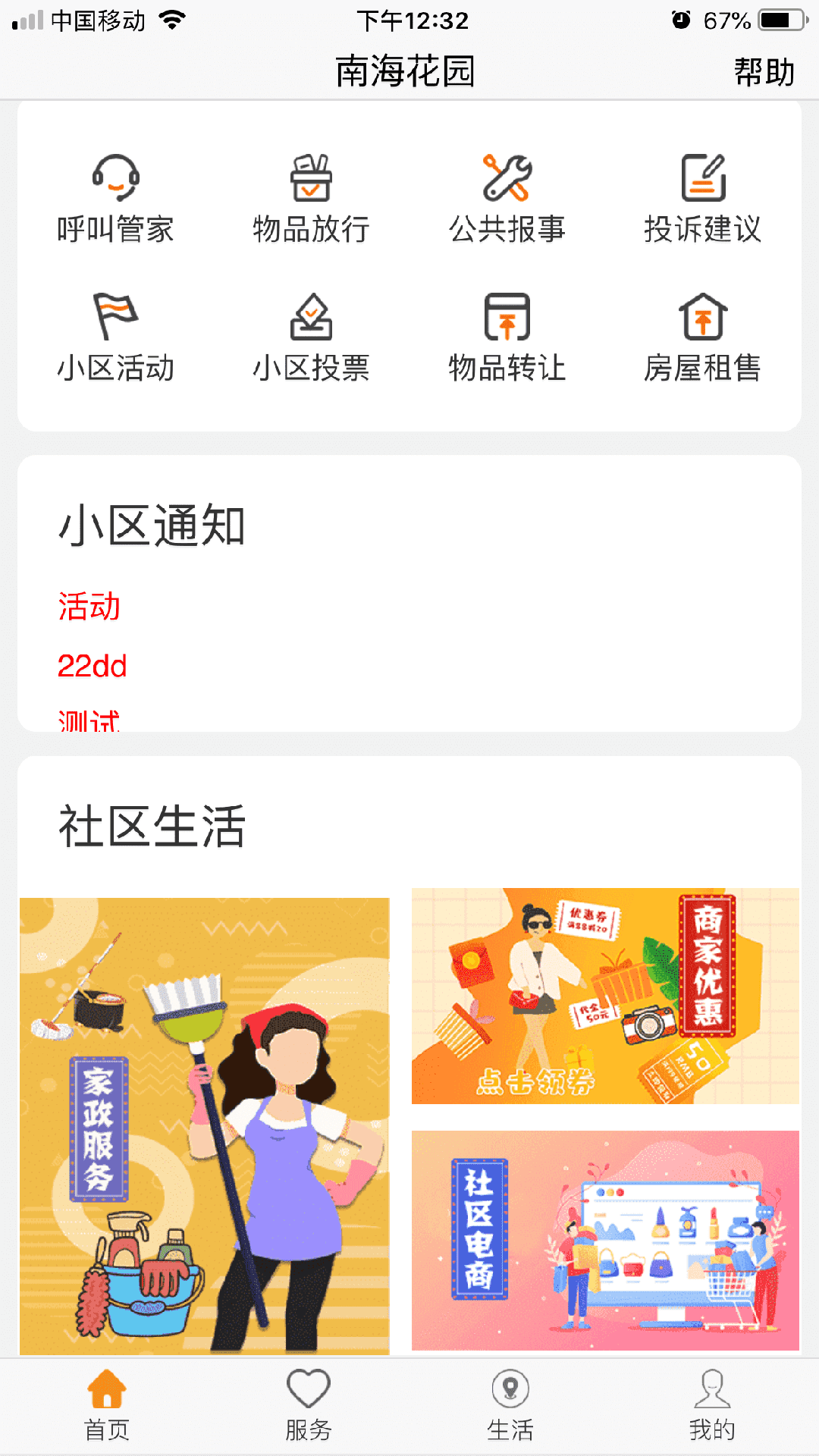Switch to the 首页 home tab
Image resolution: width=819 pixels, height=1456 pixels.
[x=107, y=1405]
